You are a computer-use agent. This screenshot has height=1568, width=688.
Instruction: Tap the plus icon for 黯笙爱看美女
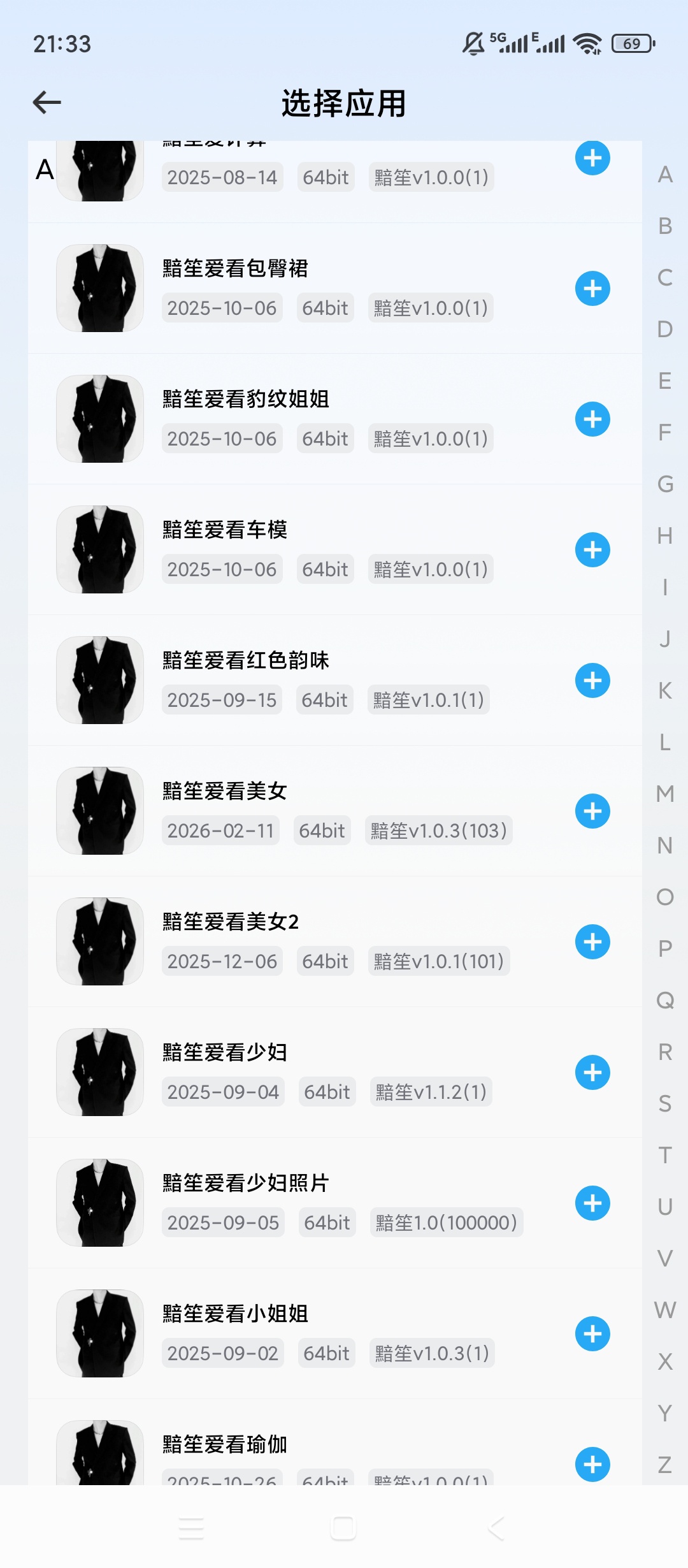[592, 811]
